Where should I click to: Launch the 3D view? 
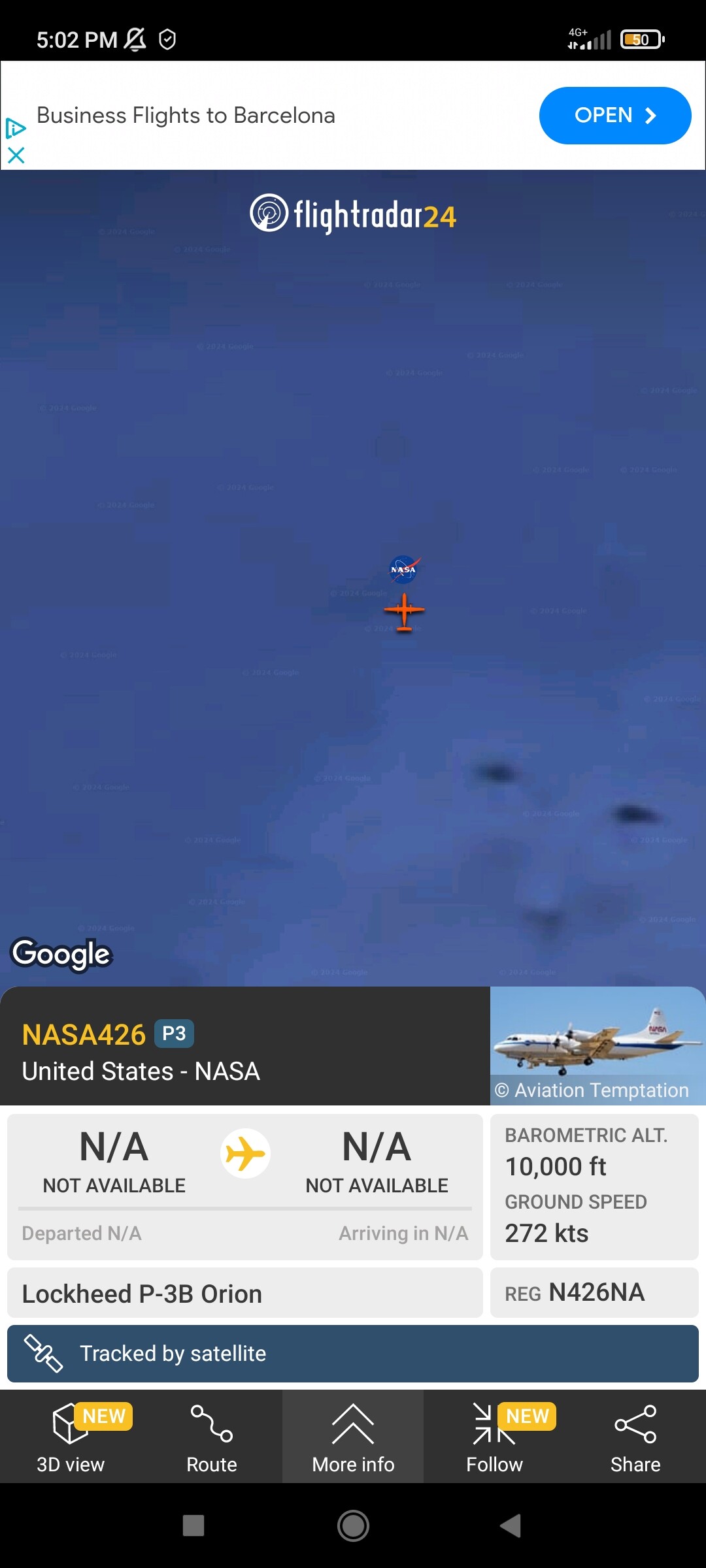point(71,1437)
